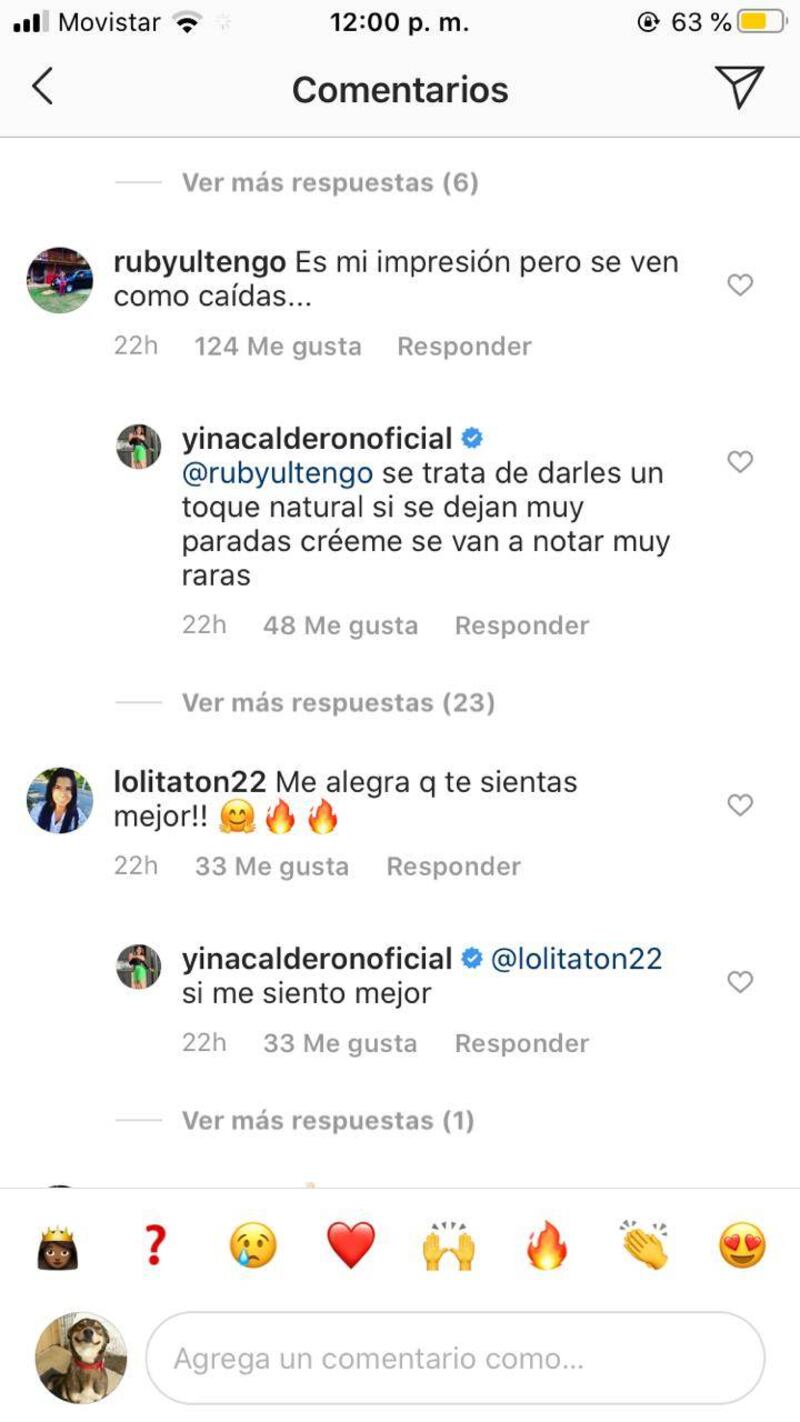Like the reply "si me siento mejor"
Screen dimensions: 800x1422
(739, 983)
